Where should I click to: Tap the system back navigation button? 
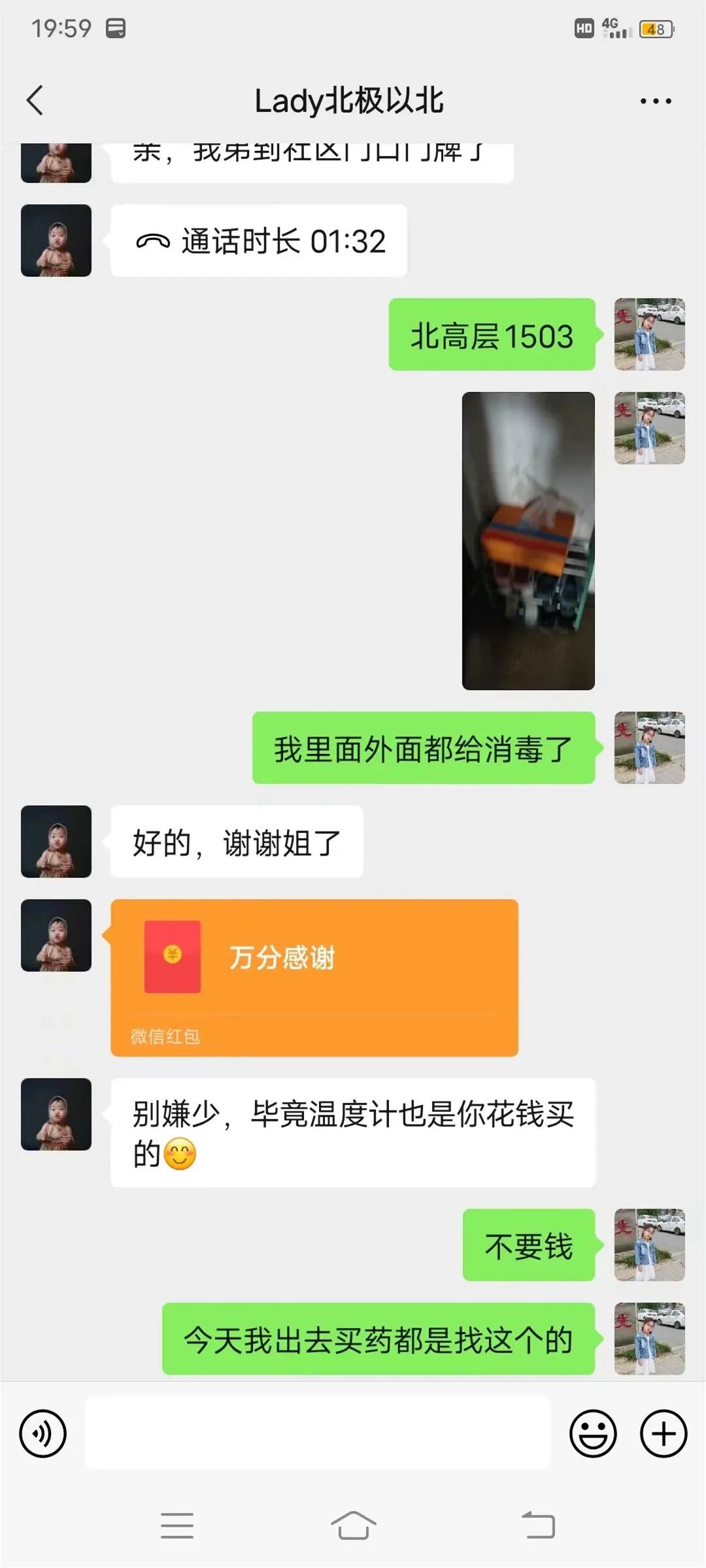[x=539, y=1526]
